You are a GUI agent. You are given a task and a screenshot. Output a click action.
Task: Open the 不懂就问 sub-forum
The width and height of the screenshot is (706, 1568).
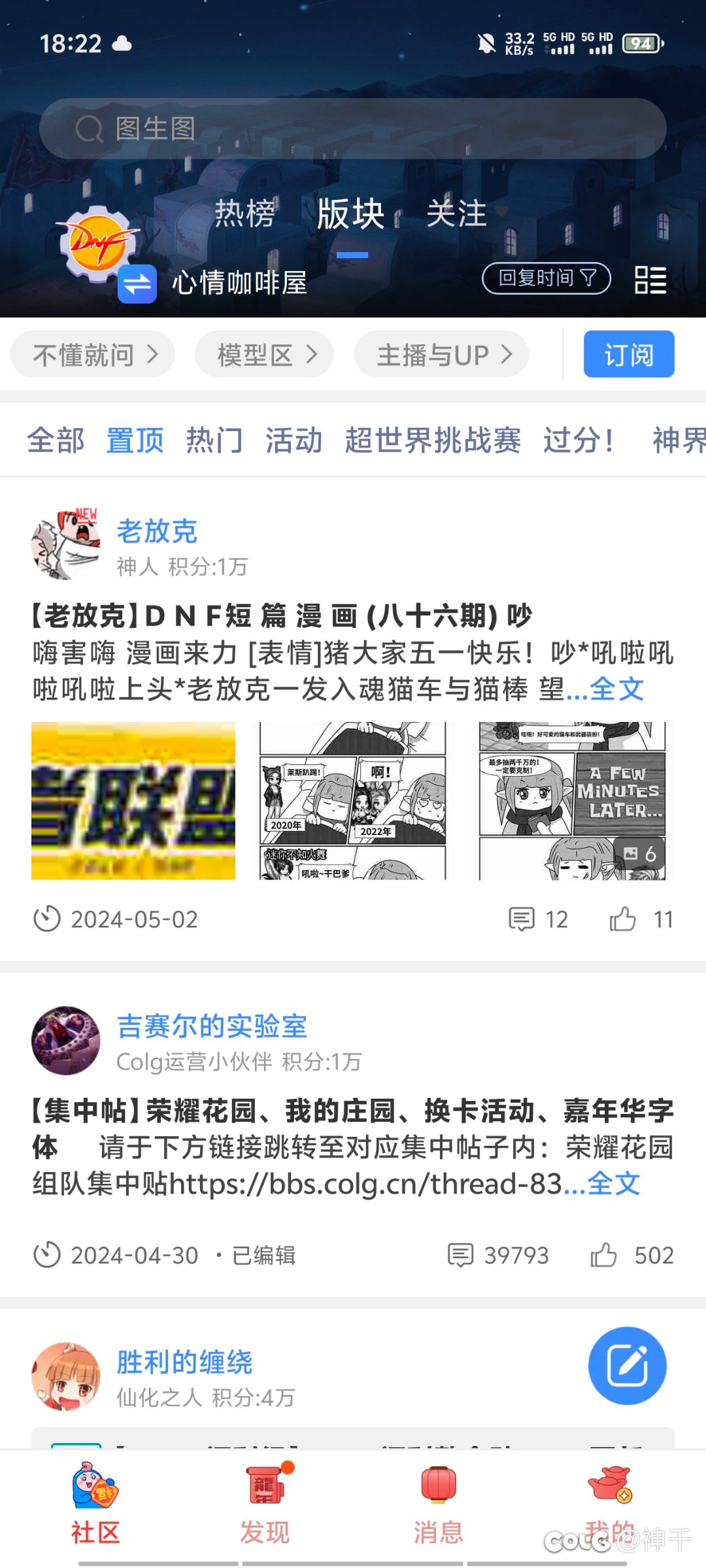click(x=93, y=355)
